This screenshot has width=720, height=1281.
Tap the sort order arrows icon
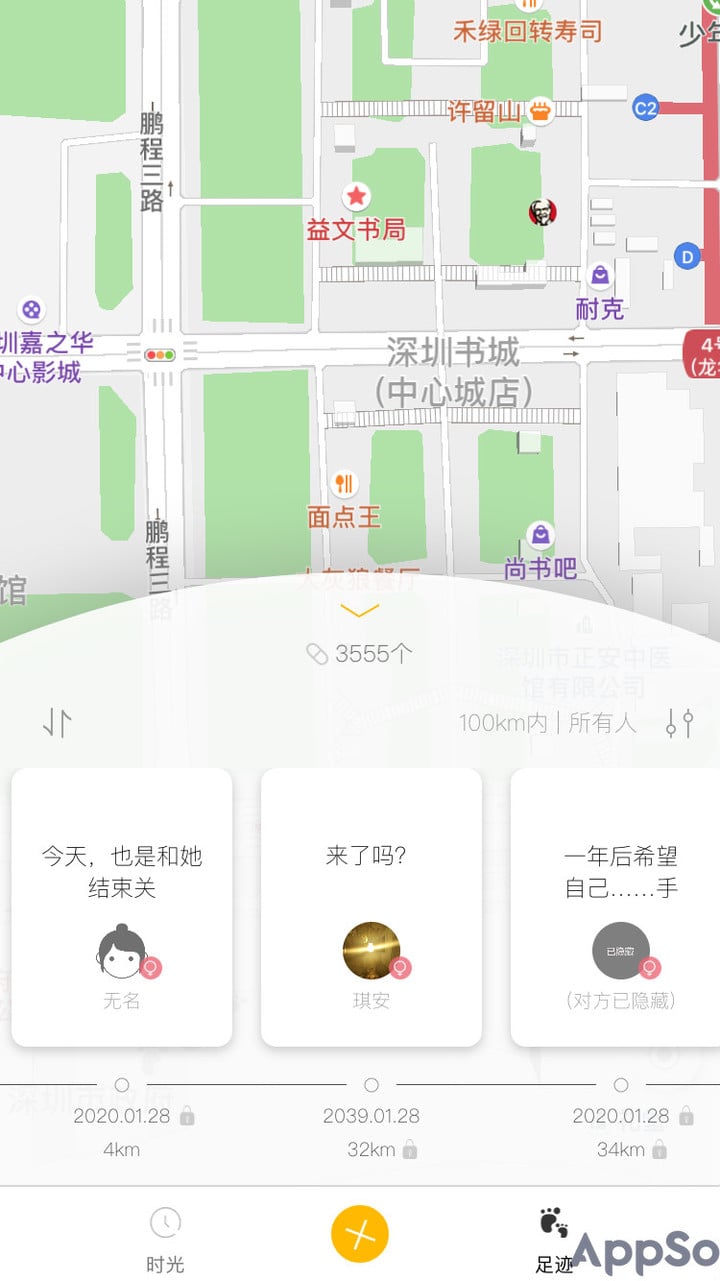click(57, 723)
